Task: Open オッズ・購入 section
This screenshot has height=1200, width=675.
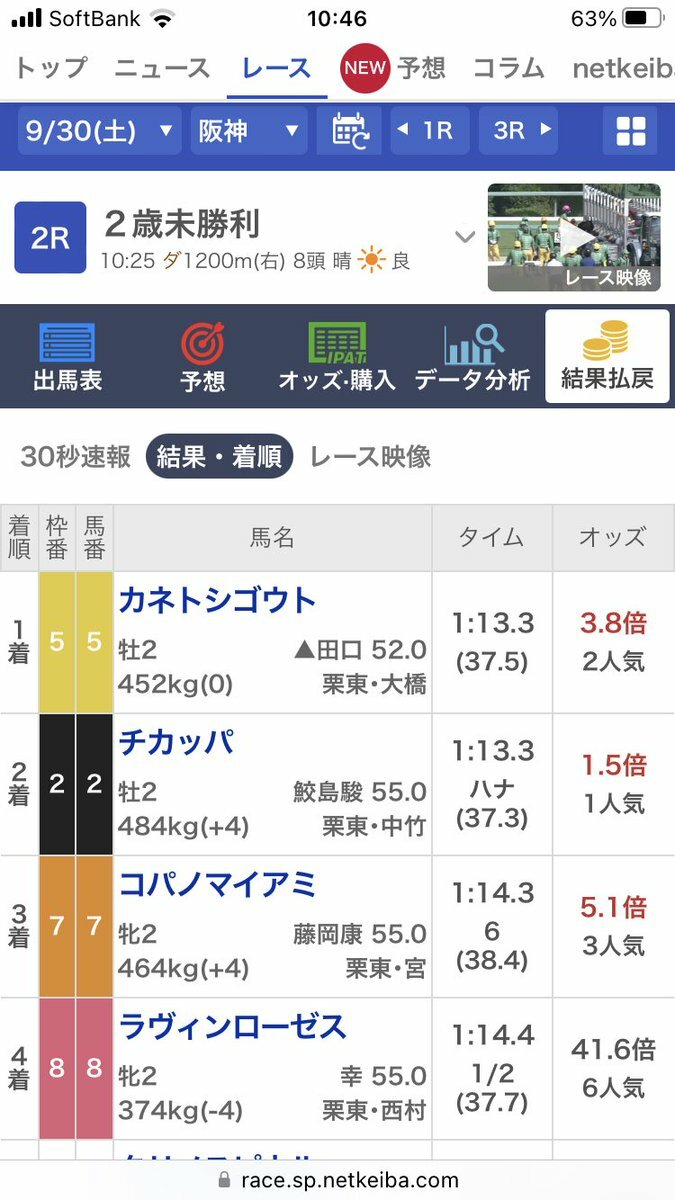Action: click(x=337, y=356)
